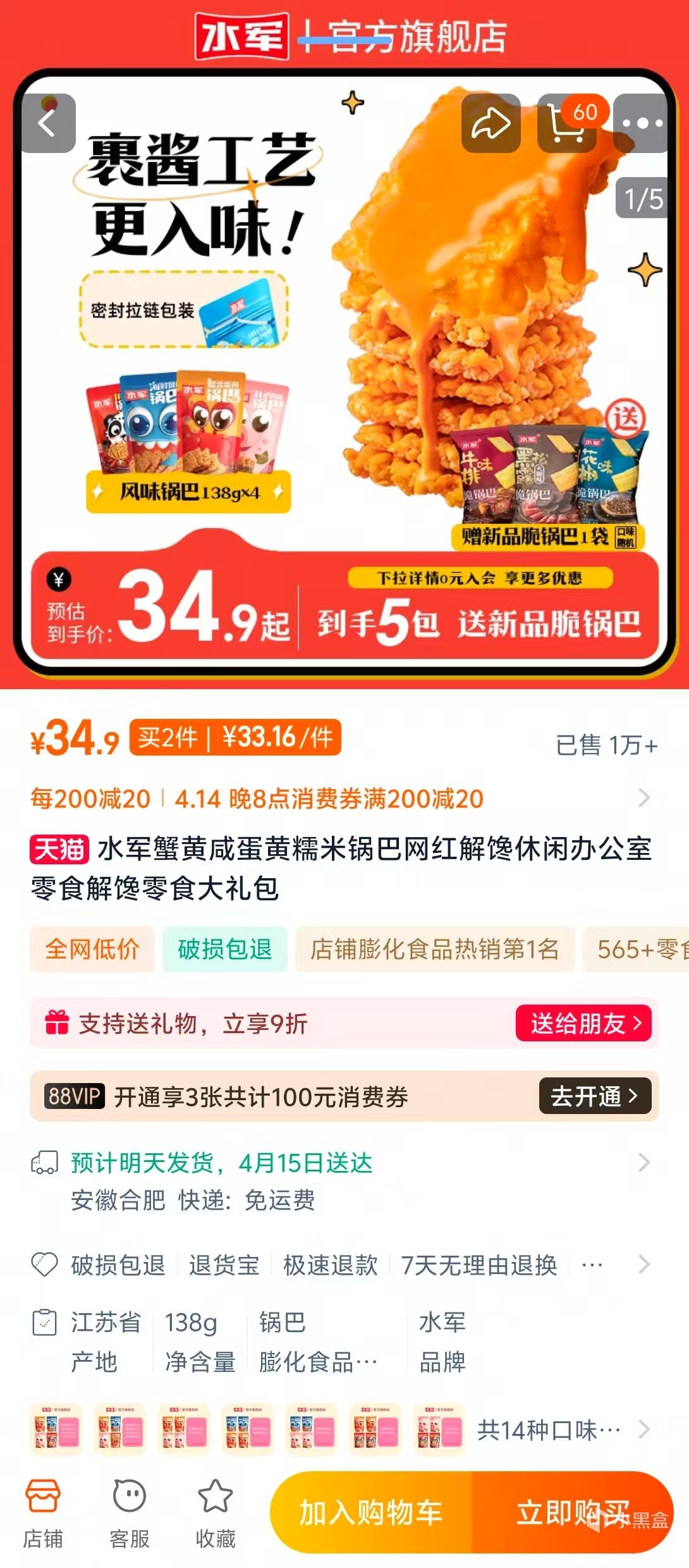Tap the 店铺膨化食品热销第1名 ranking chip
This screenshot has width=689, height=1568.
click(x=434, y=949)
